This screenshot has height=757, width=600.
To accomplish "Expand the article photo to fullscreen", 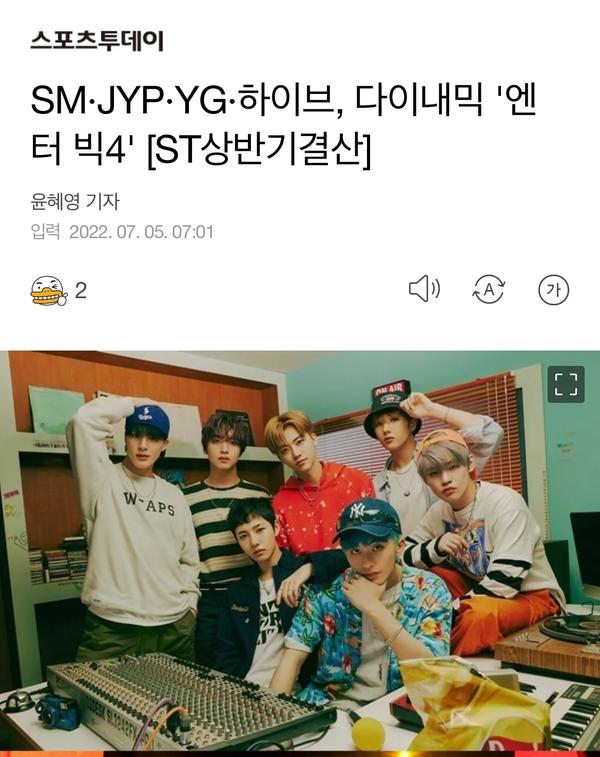I will click(x=566, y=383).
